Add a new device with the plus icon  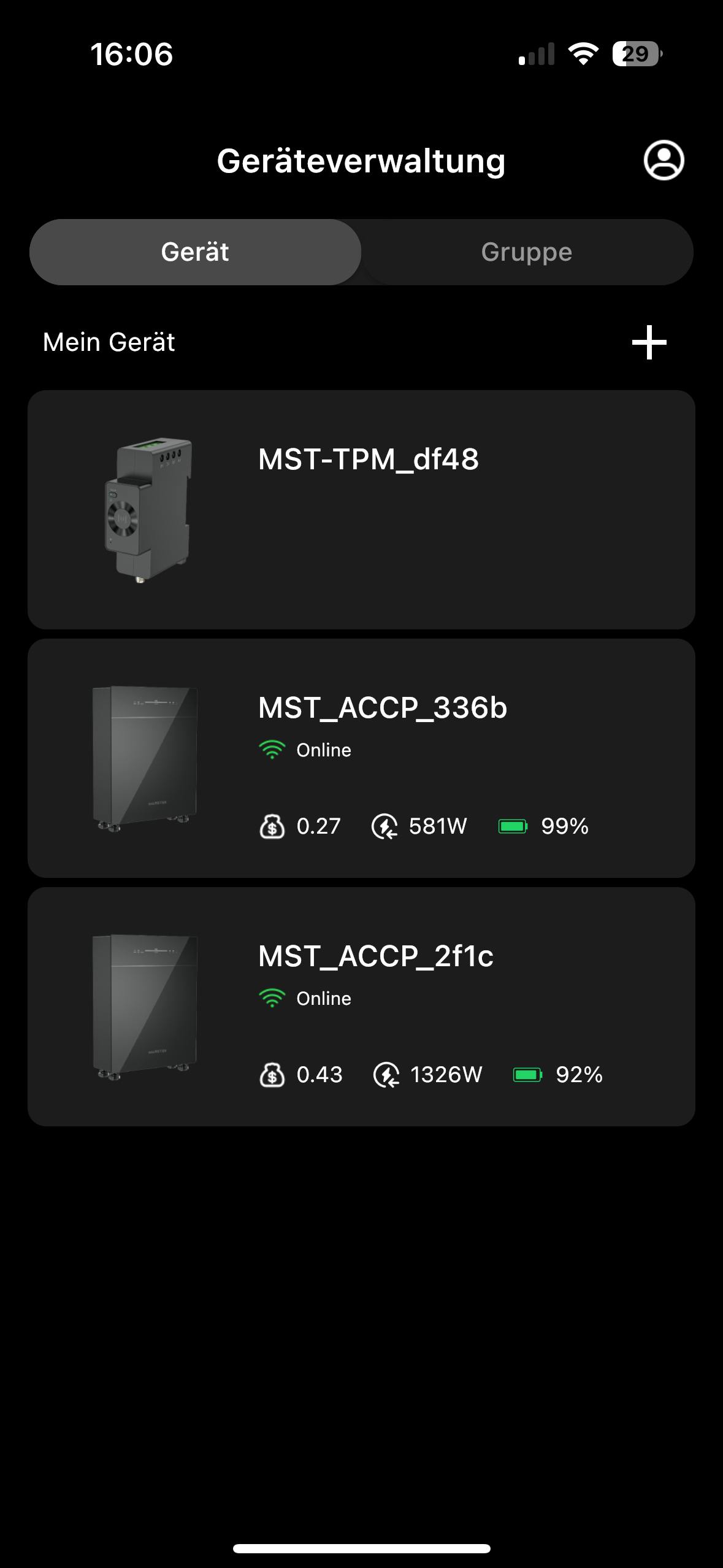649,342
